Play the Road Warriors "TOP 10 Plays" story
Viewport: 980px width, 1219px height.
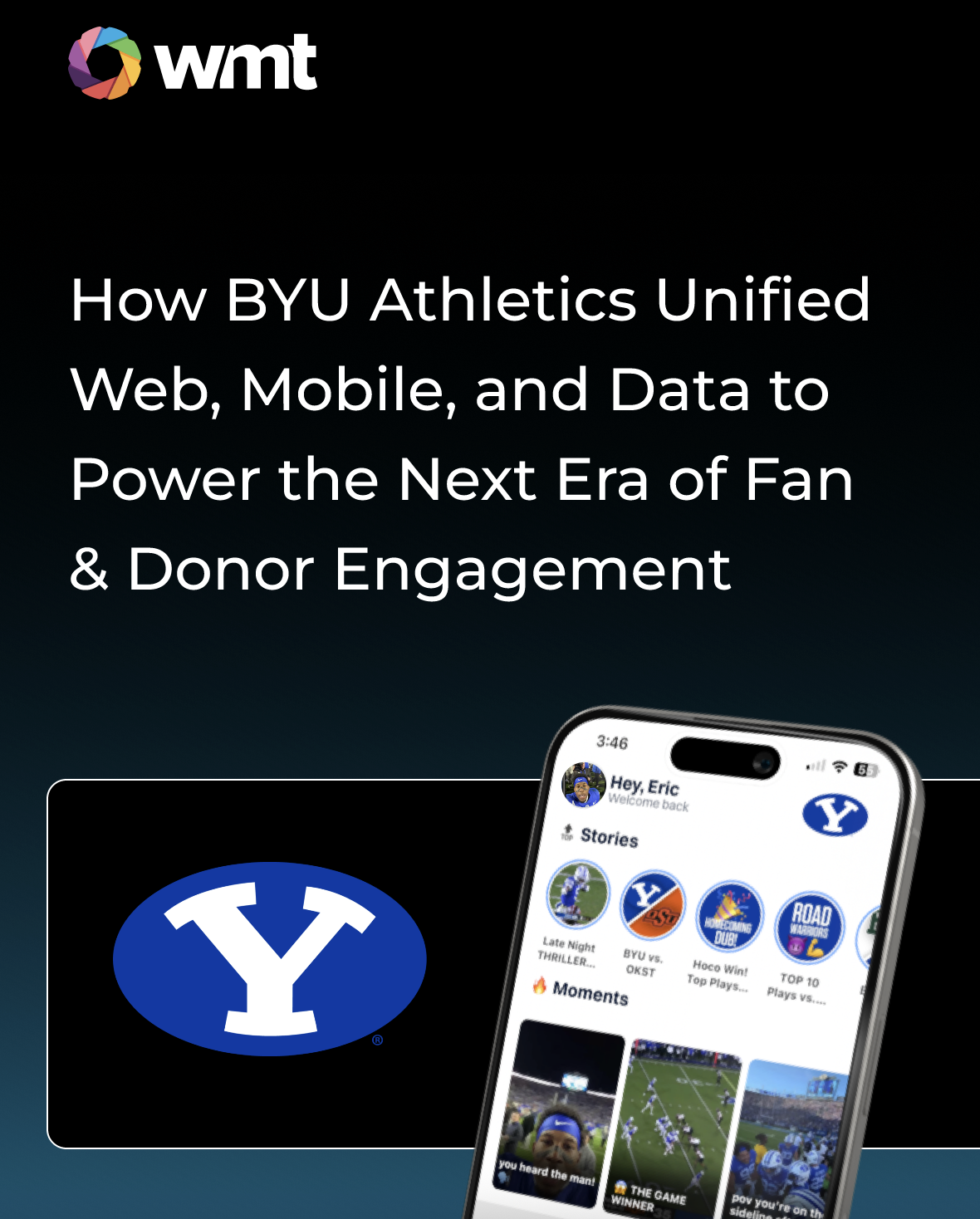pos(811,923)
